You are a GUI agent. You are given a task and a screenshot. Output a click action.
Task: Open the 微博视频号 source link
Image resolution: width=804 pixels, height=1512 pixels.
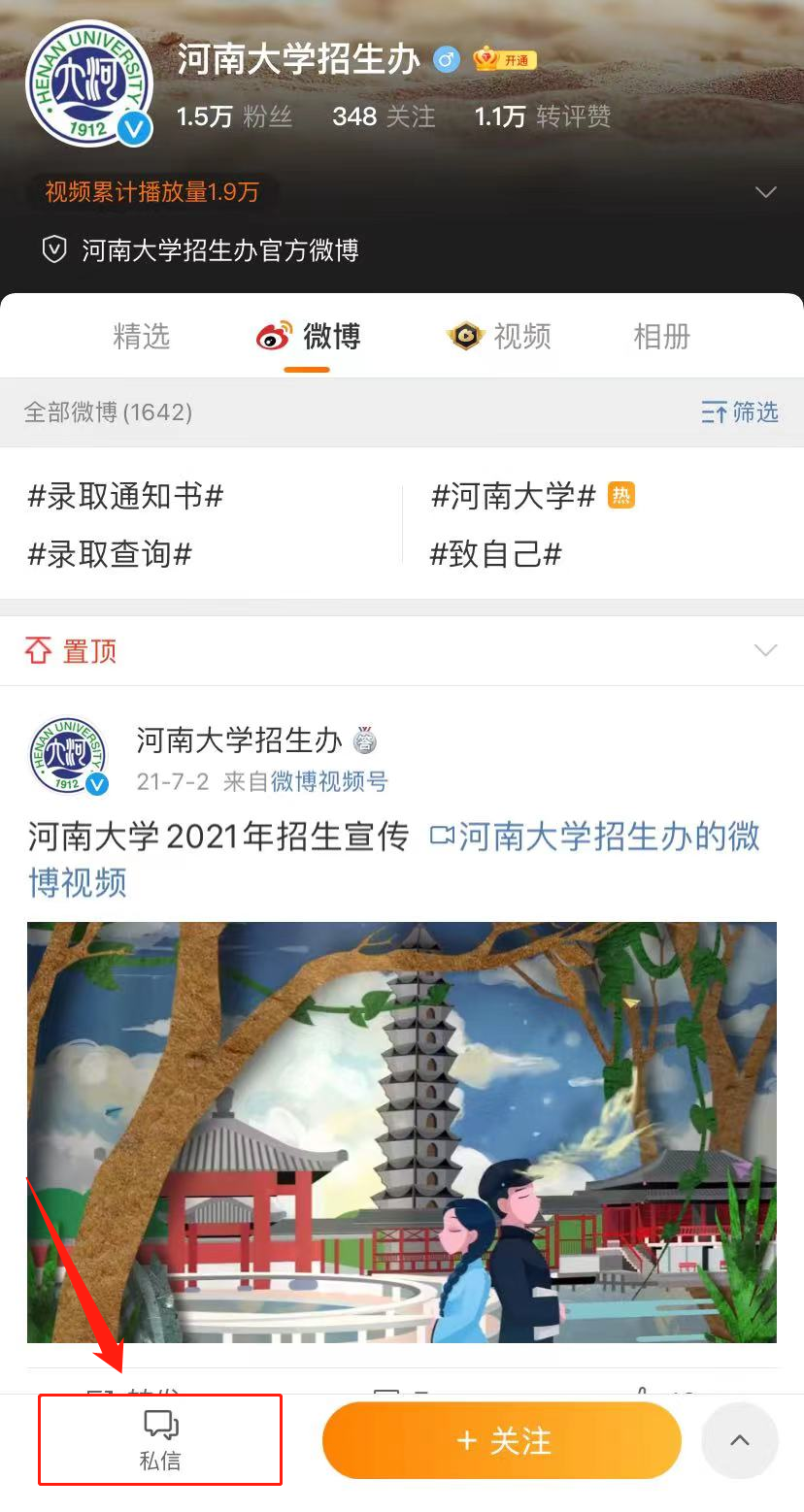pyautogui.click(x=329, y=782)
